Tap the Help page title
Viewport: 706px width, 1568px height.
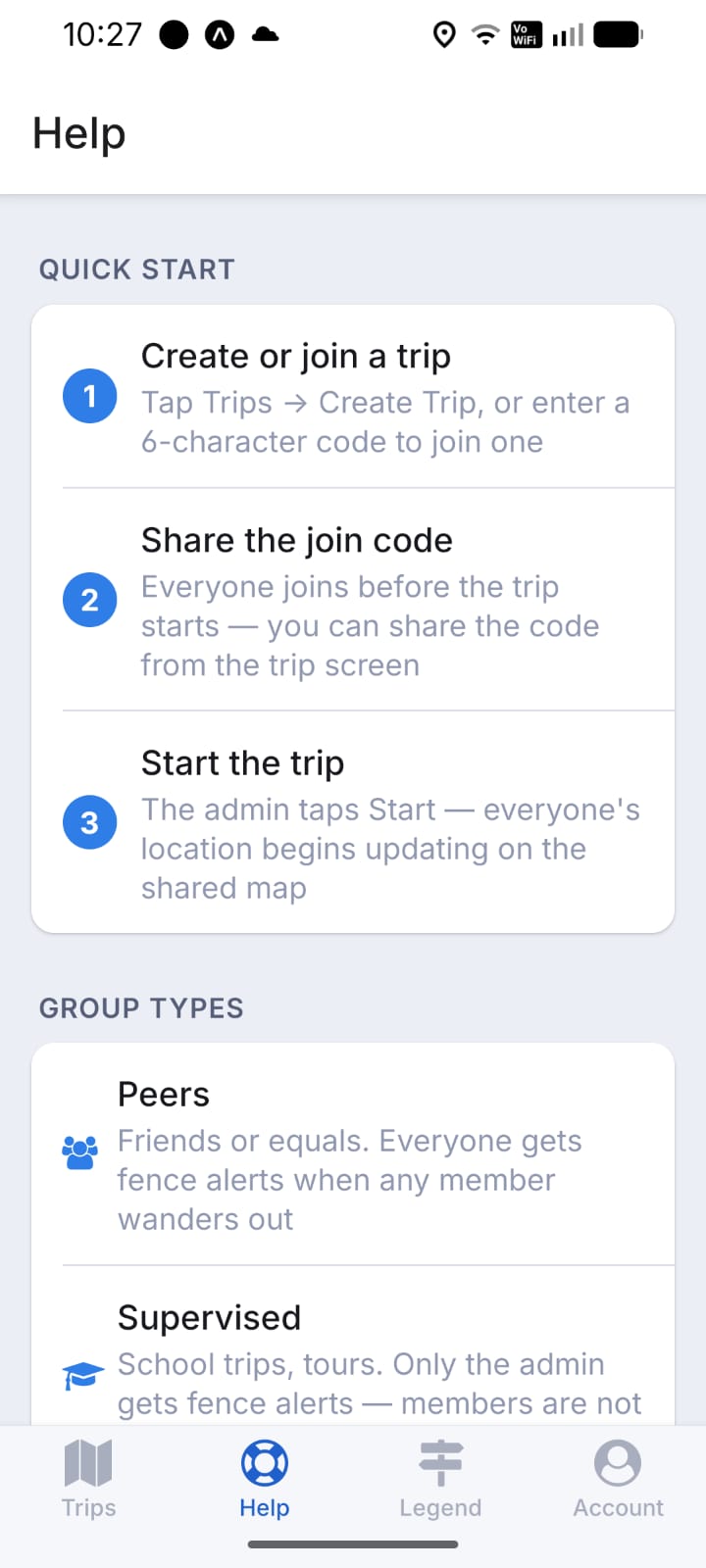pos(78,133)
